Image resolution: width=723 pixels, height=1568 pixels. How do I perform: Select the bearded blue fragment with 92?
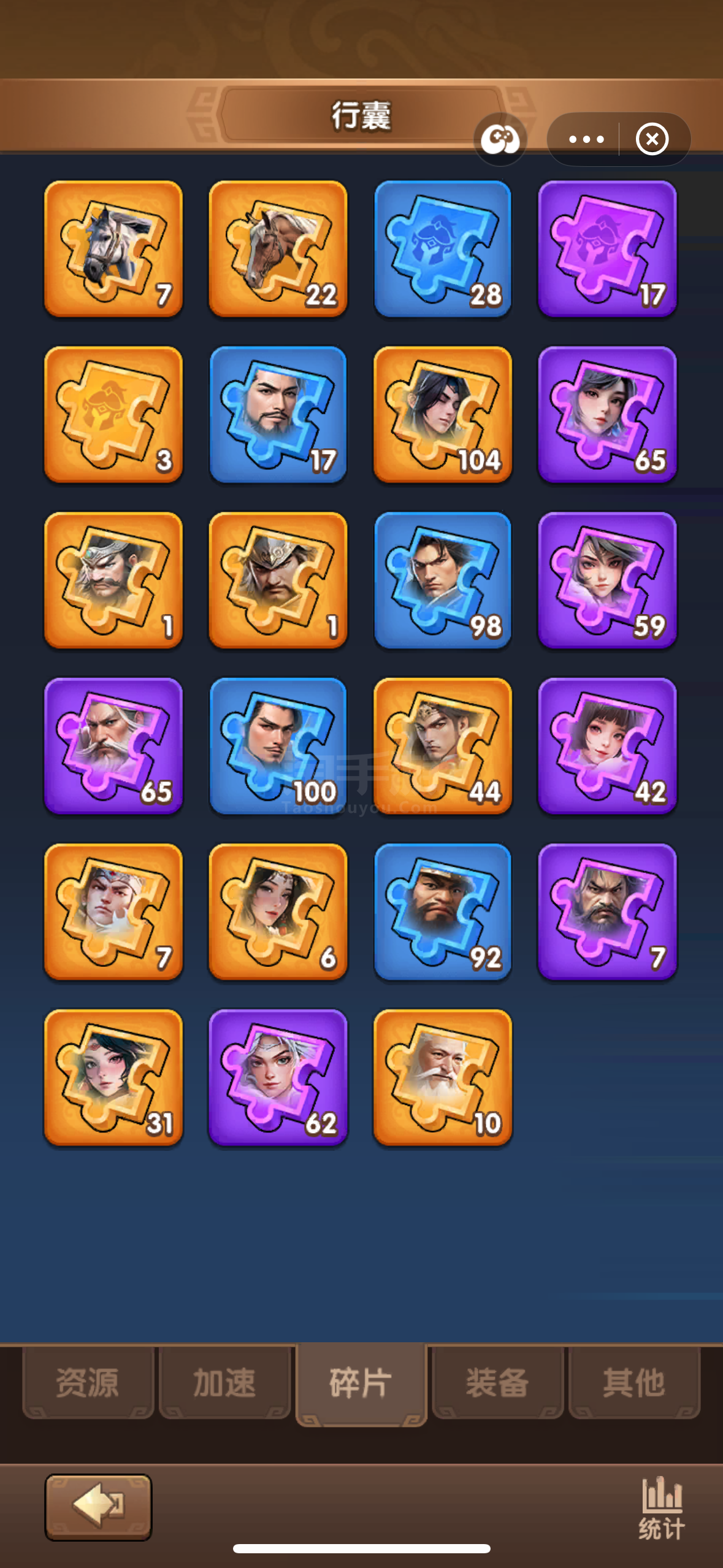click(442, 912)
